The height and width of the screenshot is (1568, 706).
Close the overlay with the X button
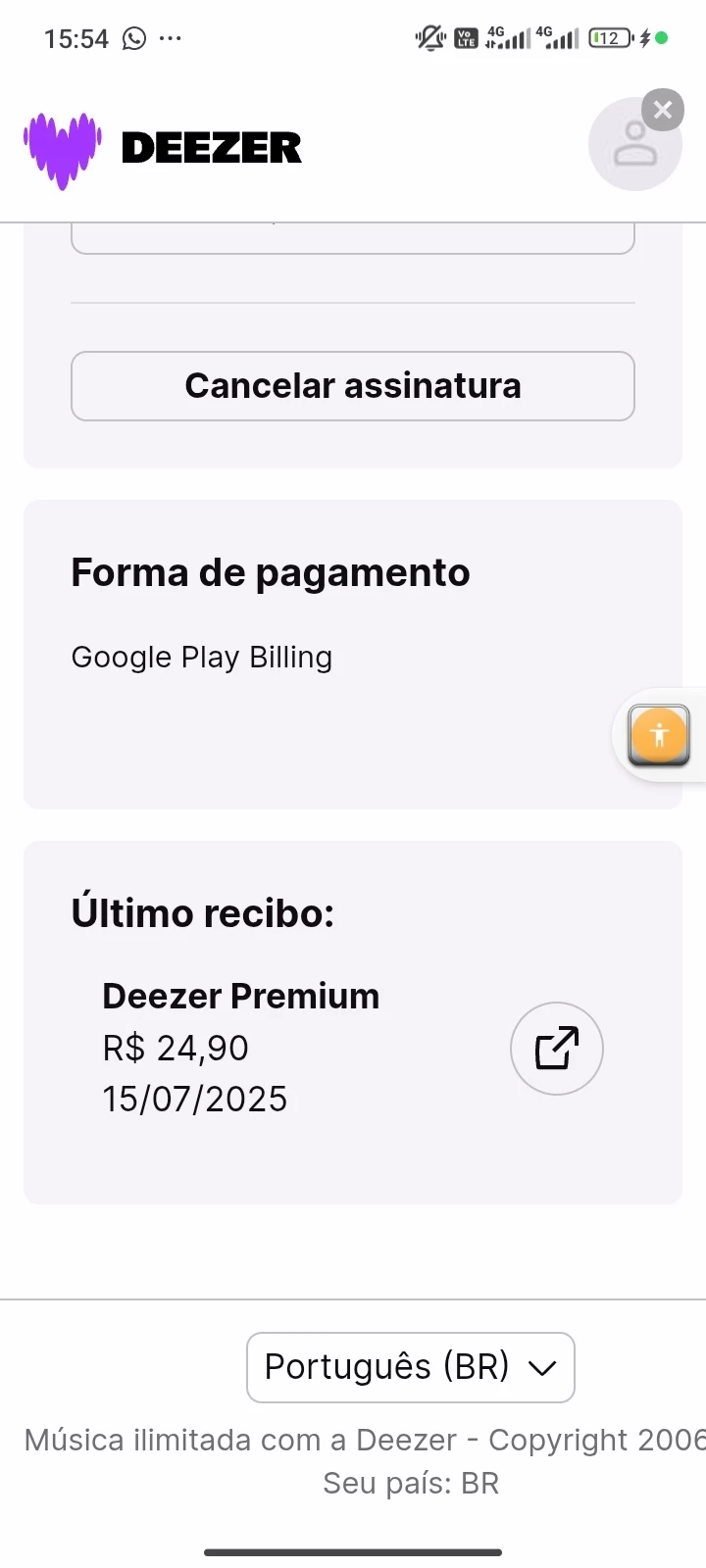[663, 110]
